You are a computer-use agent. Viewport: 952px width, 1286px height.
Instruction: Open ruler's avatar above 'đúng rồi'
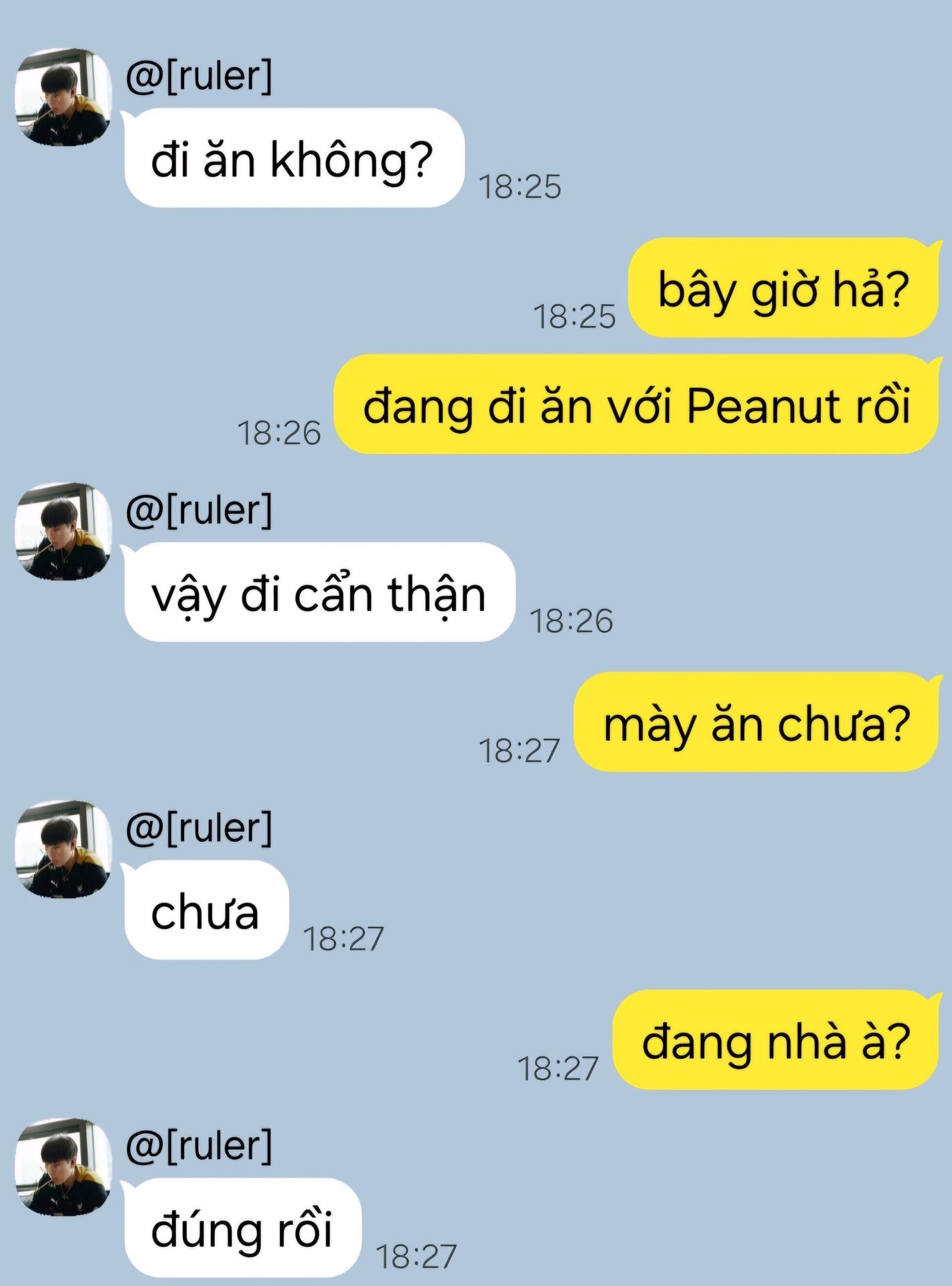[x=64, y=1167]
